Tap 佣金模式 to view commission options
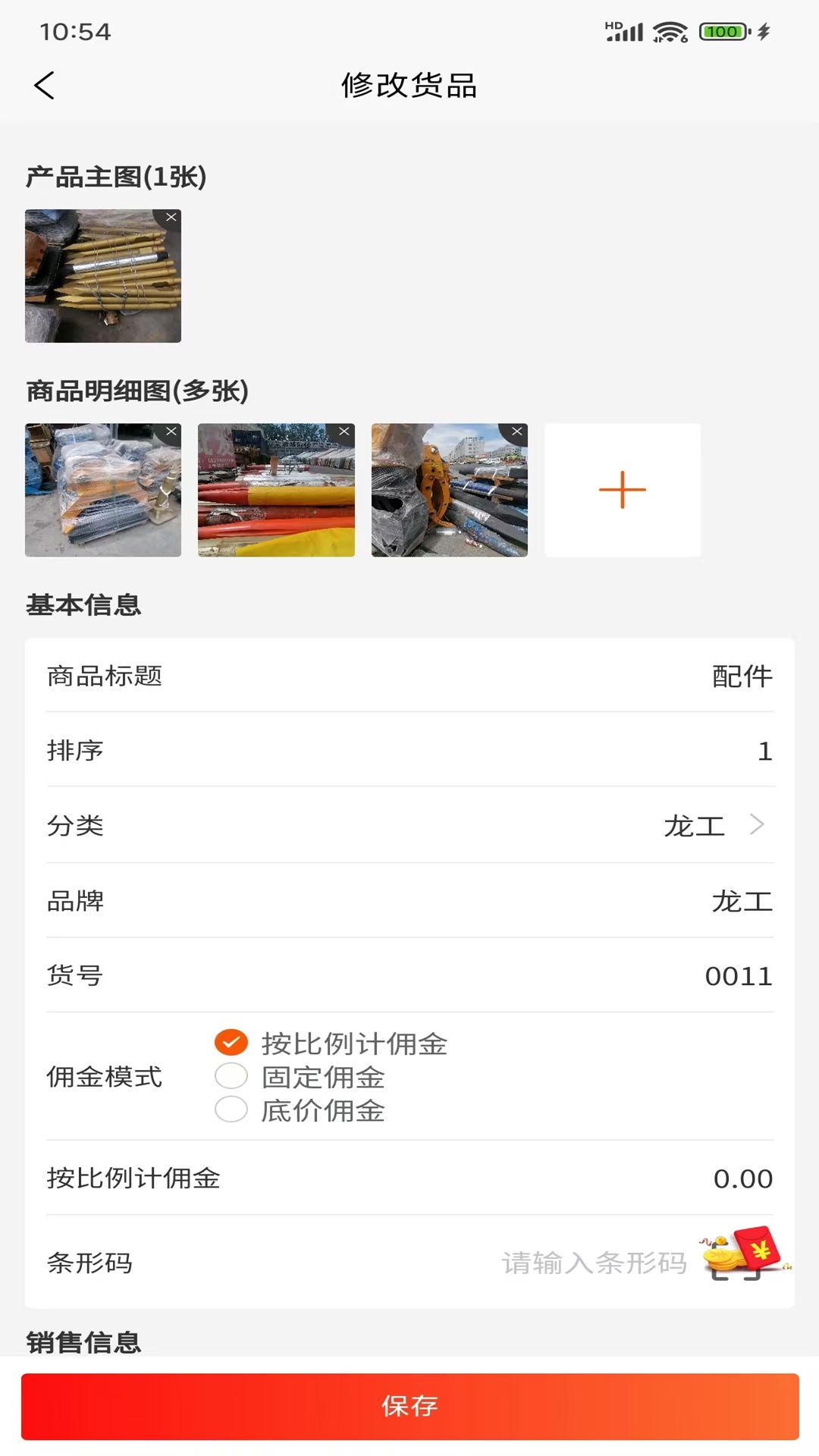This screenshot has width=819, height=1456. click(x=103, y=1077)
